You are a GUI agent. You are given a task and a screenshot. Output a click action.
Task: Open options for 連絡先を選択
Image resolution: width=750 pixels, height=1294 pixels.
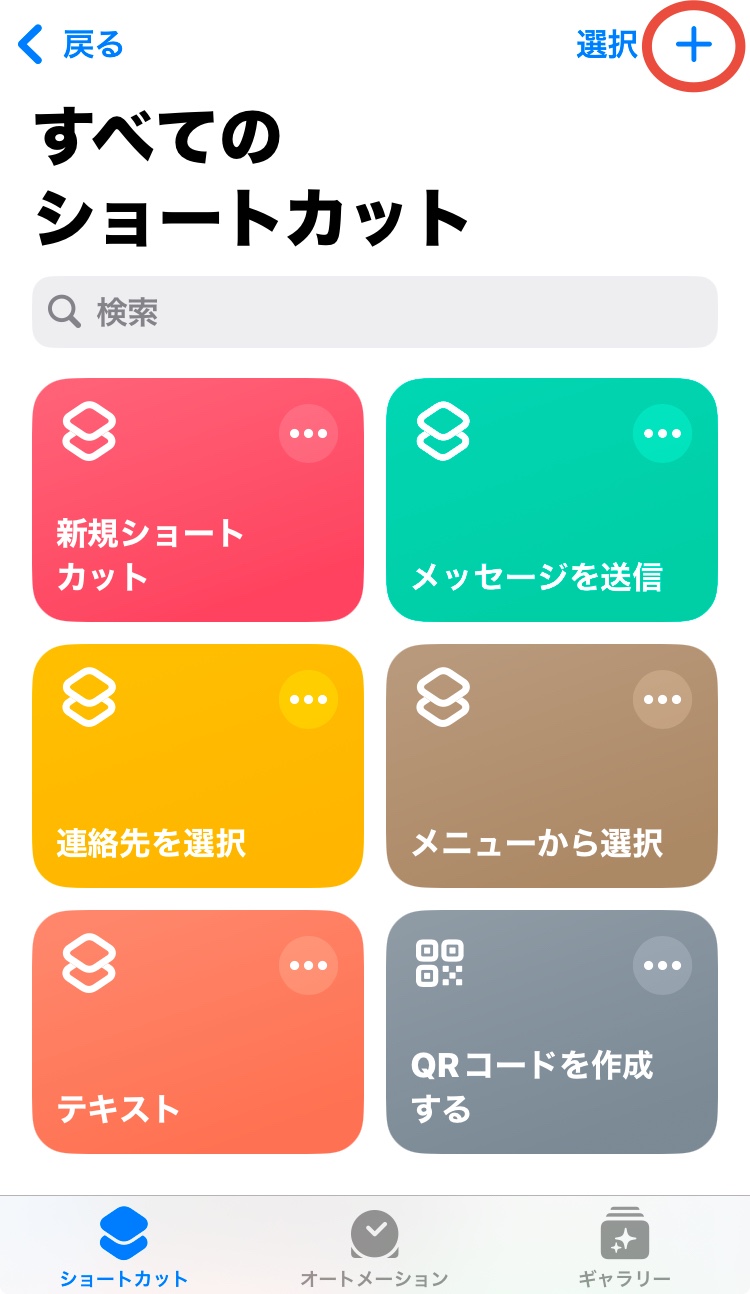(x=308, y=699)
